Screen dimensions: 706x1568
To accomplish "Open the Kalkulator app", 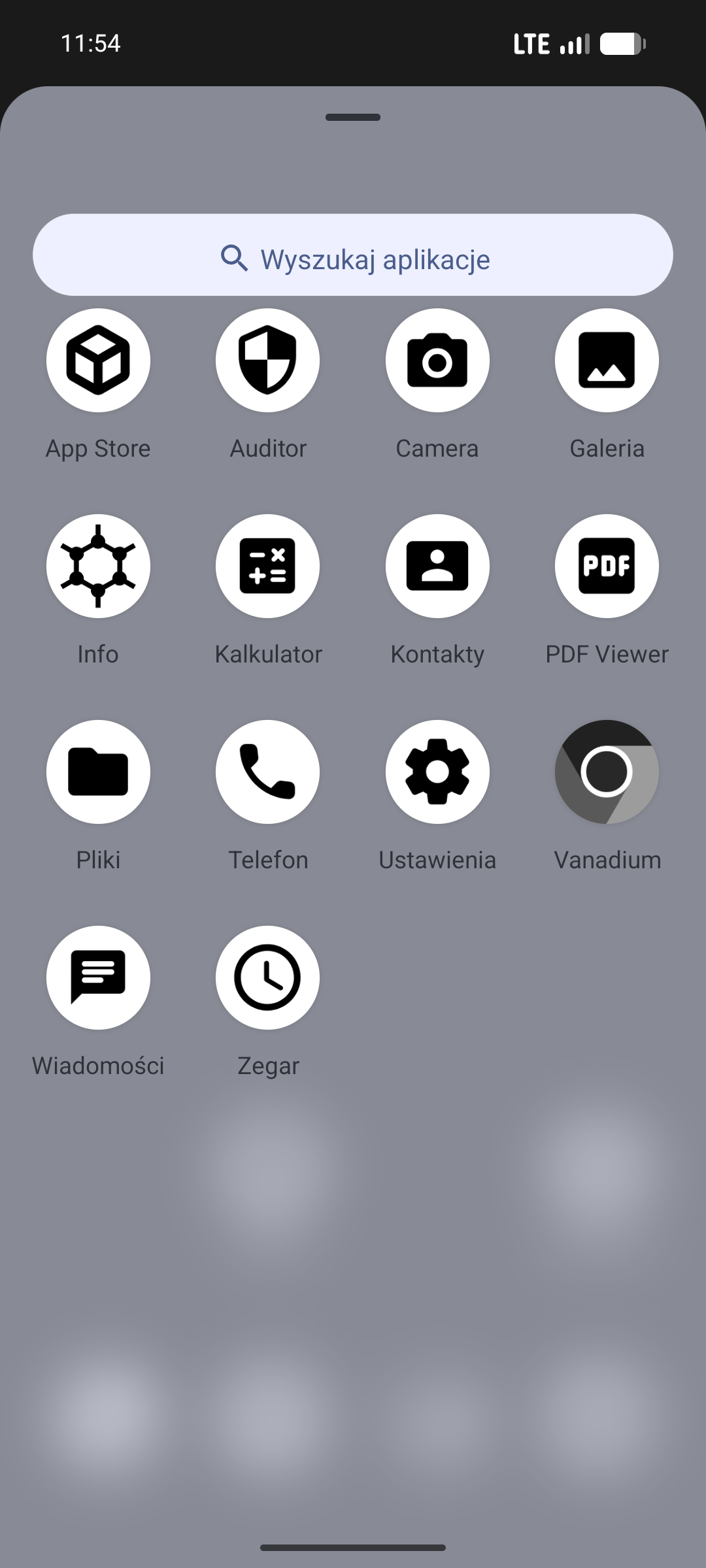I will click(267, 566).
